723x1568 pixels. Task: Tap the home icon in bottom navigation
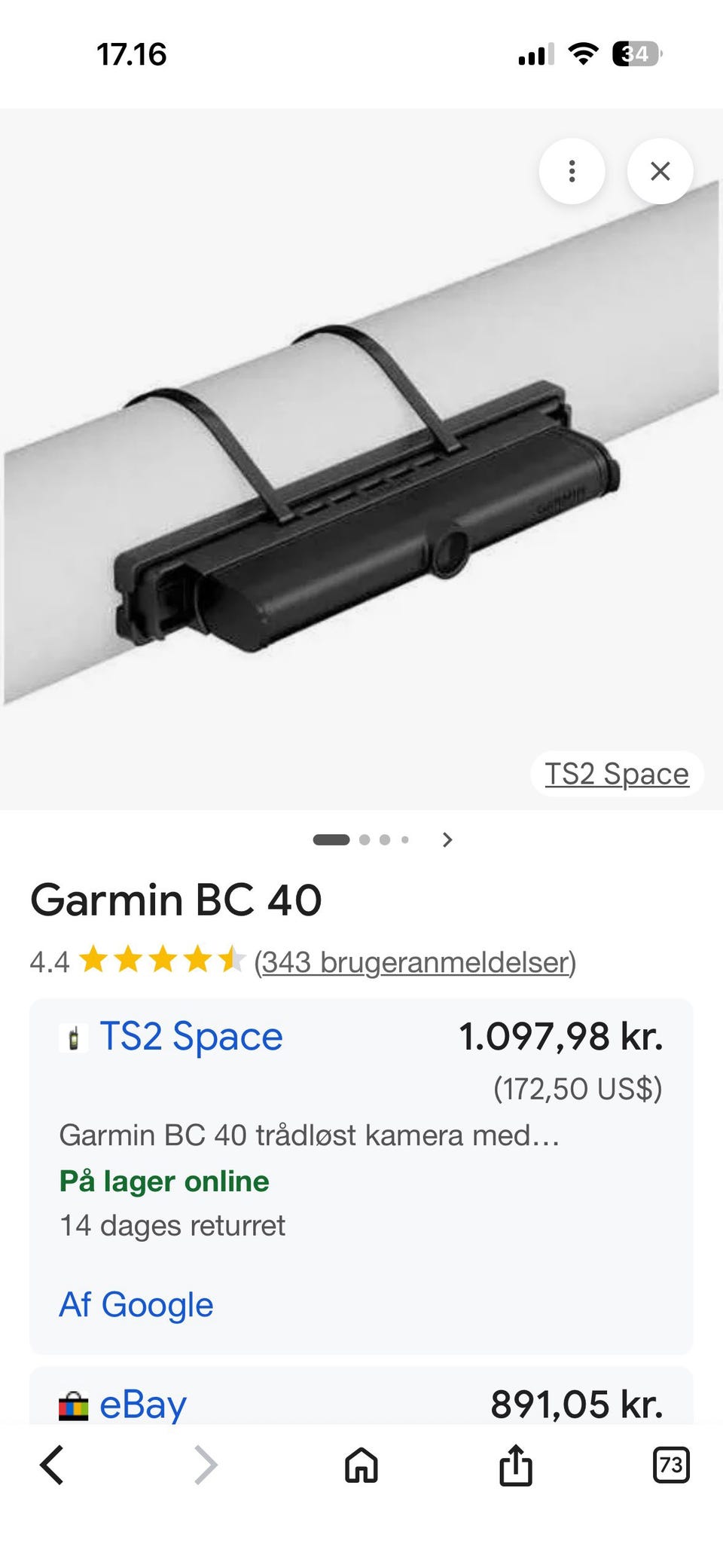(x=361, y=1466)
